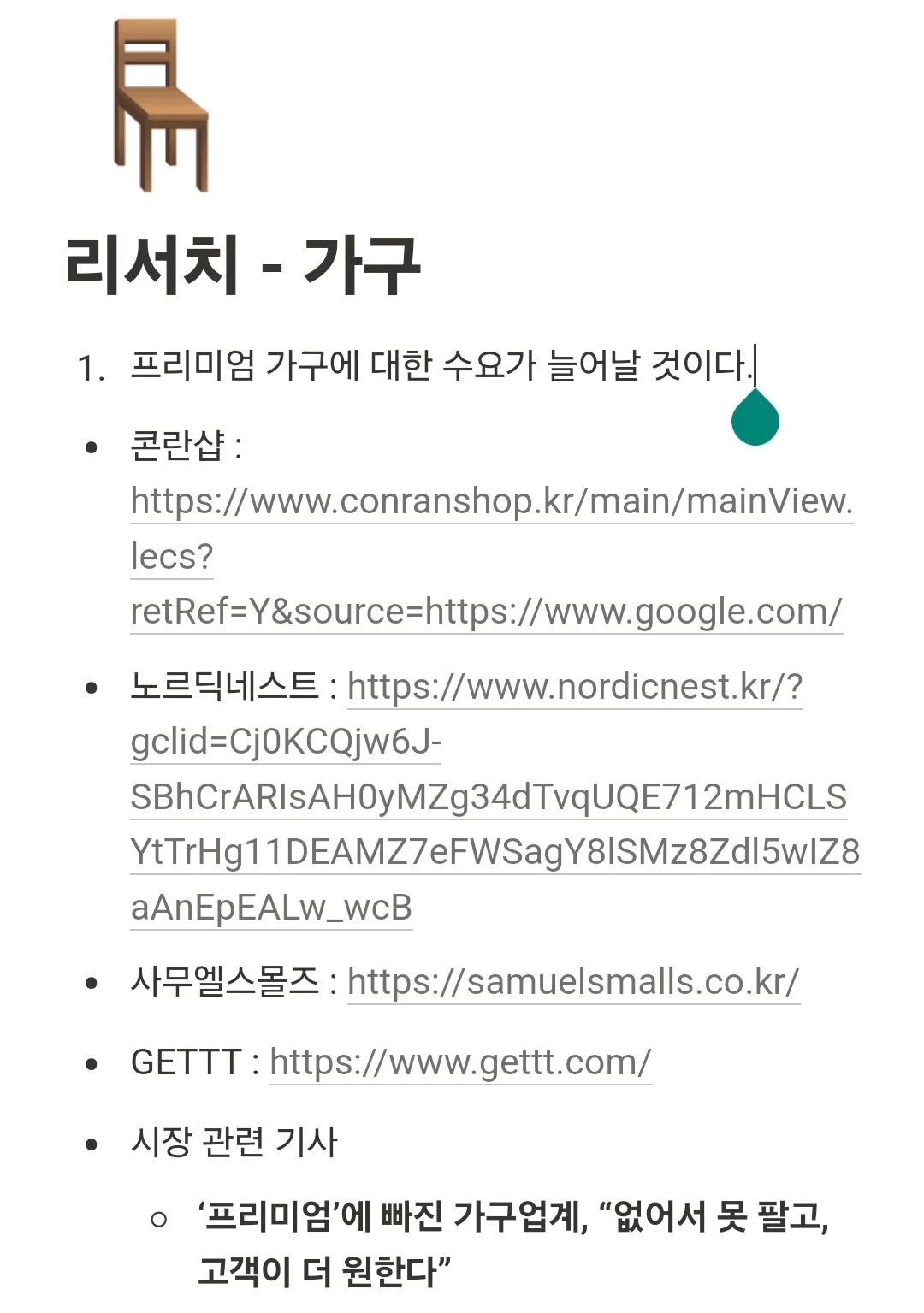Screen dimensions: 924x1313
Task: Tap the teal text cursor handle
Action: point(755,419)
